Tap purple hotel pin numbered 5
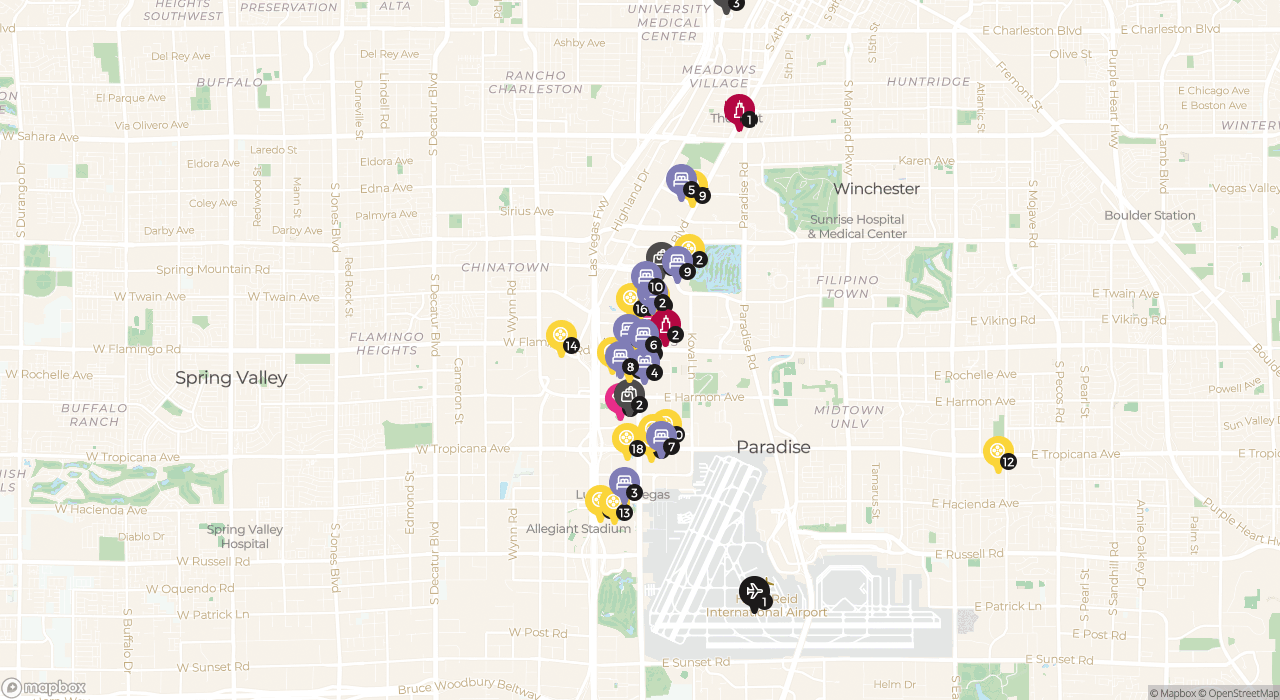This screenshot has width=1280, height=700. coord(681,180)
